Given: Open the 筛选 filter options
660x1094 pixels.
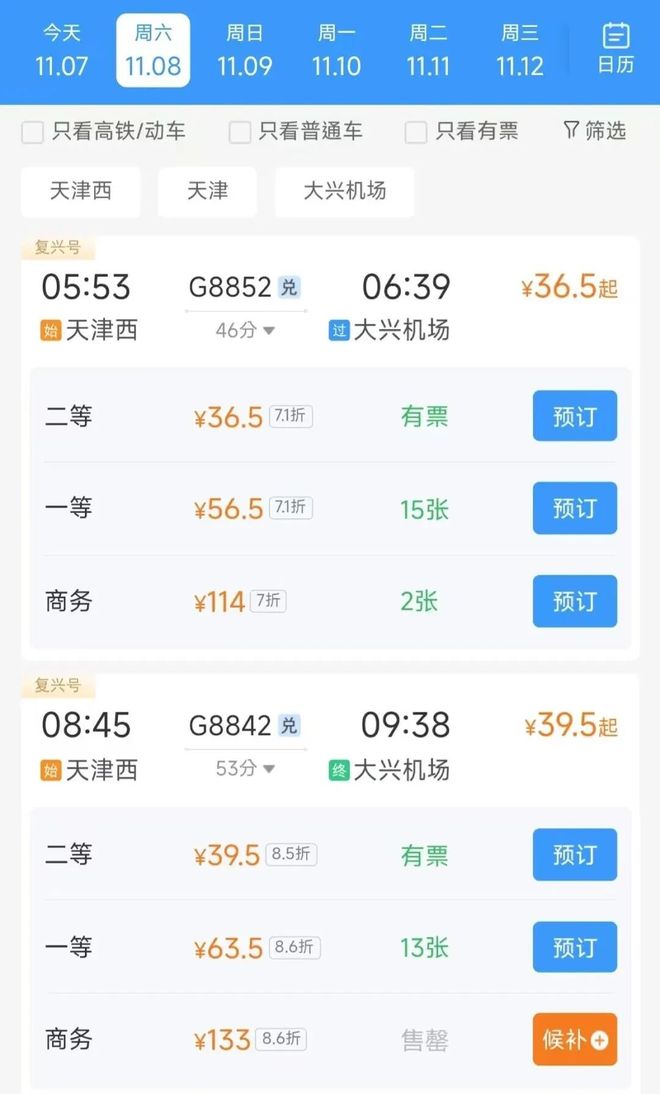Looking at the screenshot, I should tap(594, 131).
